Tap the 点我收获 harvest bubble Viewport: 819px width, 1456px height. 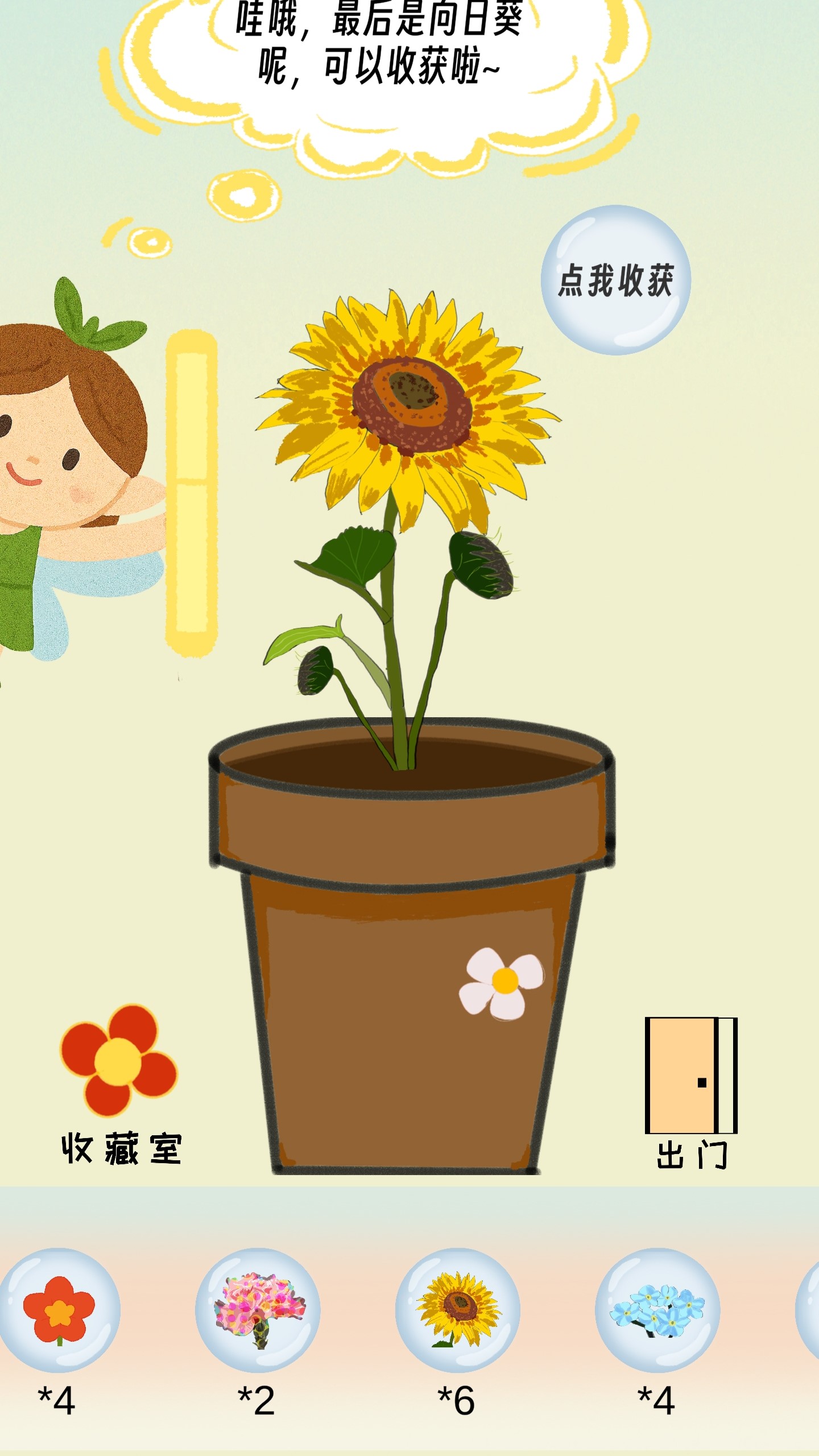[x=616, y=280]
